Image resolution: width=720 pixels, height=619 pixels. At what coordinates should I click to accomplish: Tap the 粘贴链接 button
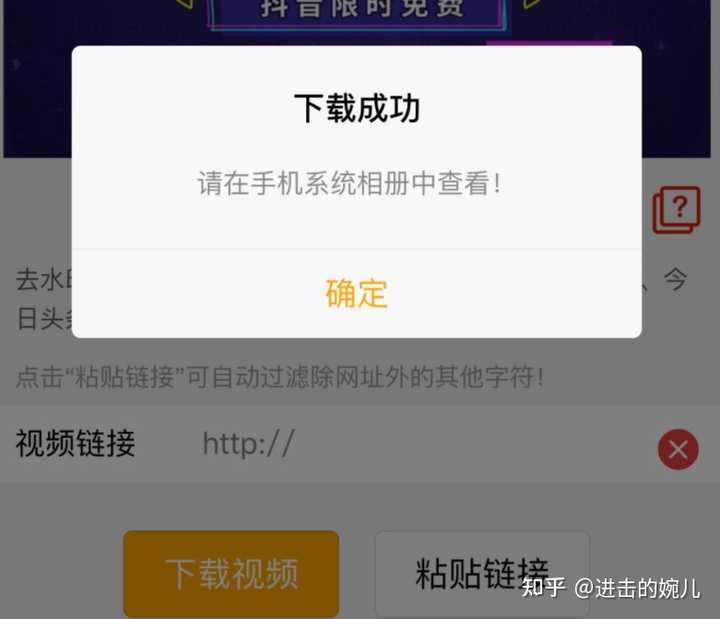point(482,573)
